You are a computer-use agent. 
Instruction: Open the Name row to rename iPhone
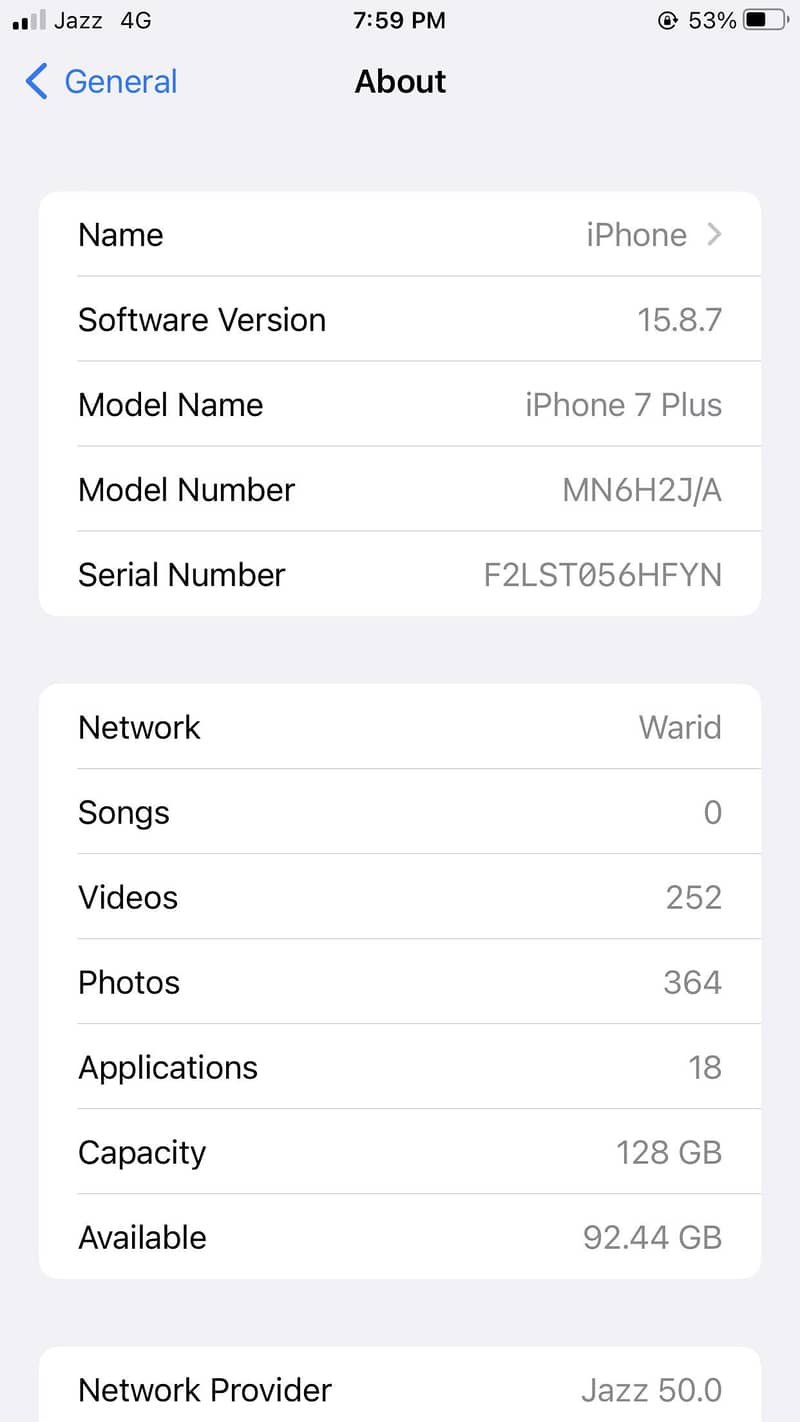coord(400,235)
